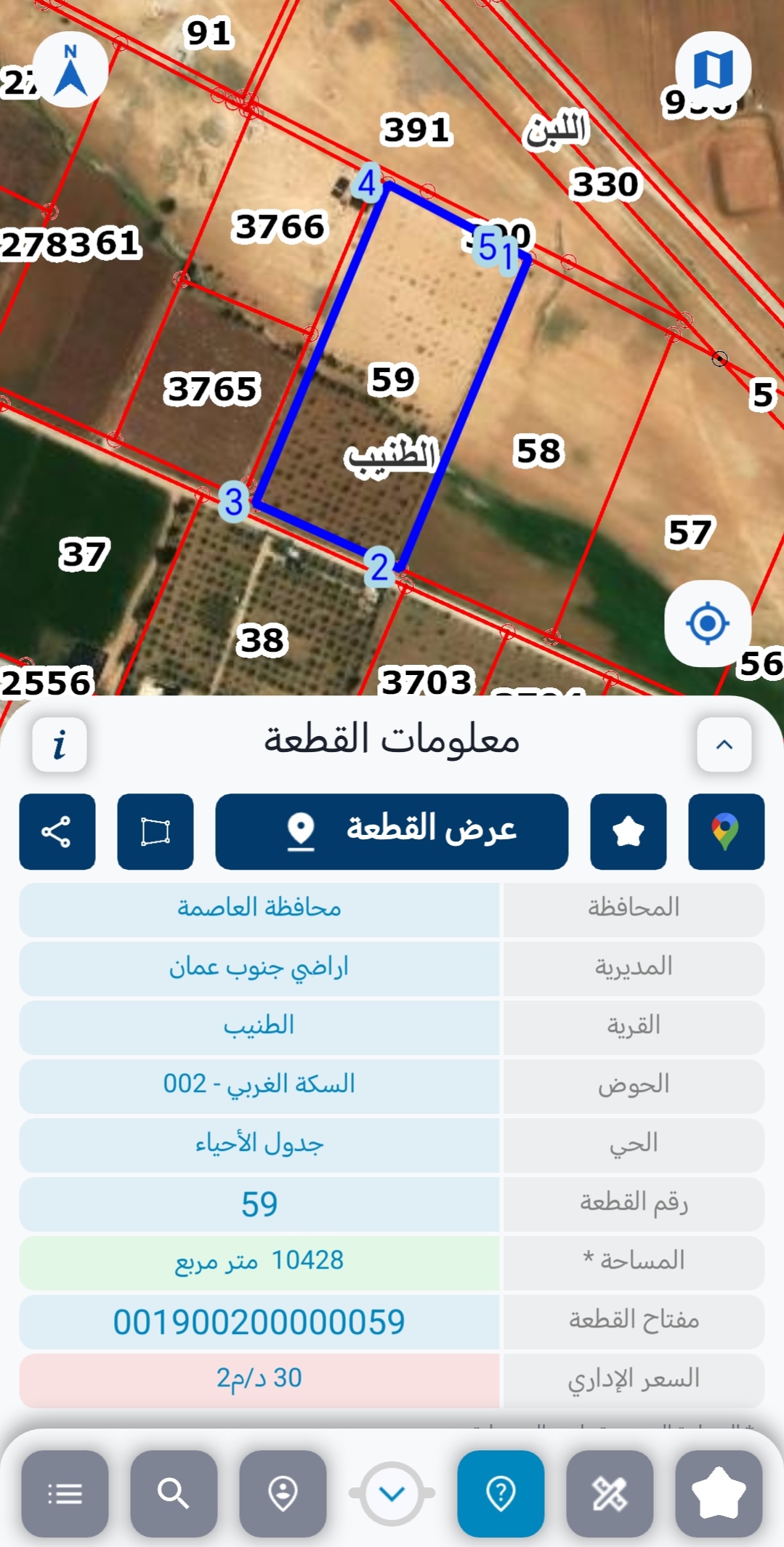This screenshot has height=1547, width=784.
Task: Add parcel 59 to favorites
Action: 628,831
